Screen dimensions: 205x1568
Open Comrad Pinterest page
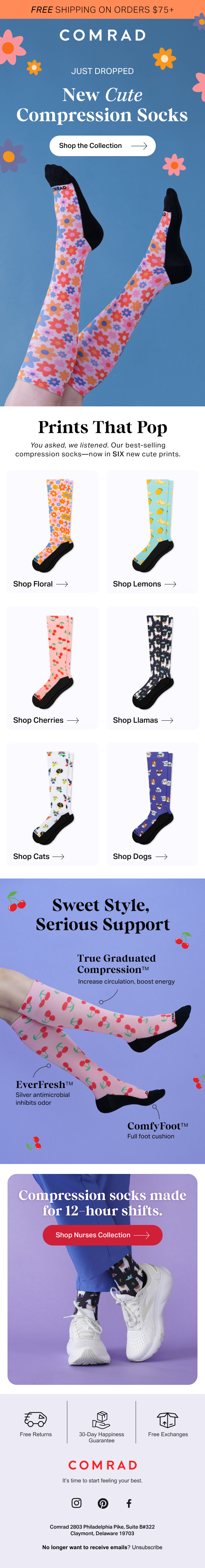coord(103,1503)
